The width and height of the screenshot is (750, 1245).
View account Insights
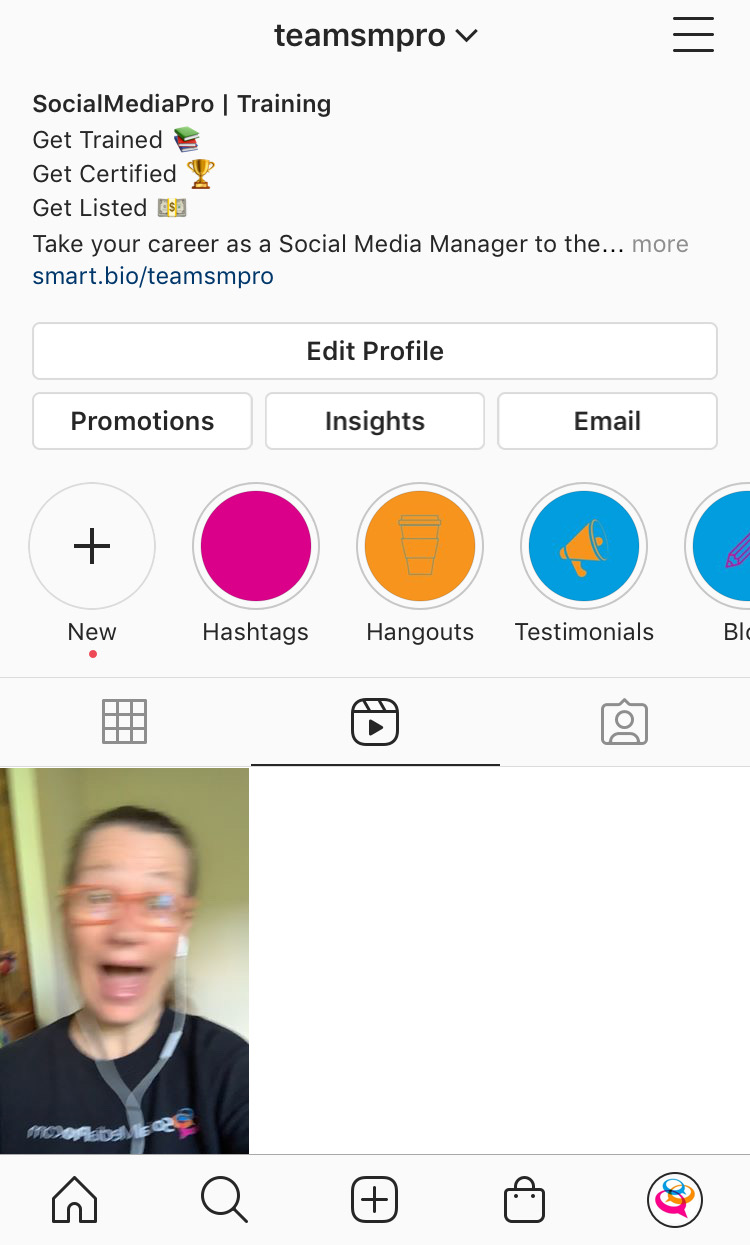click(x=375, y=421)
